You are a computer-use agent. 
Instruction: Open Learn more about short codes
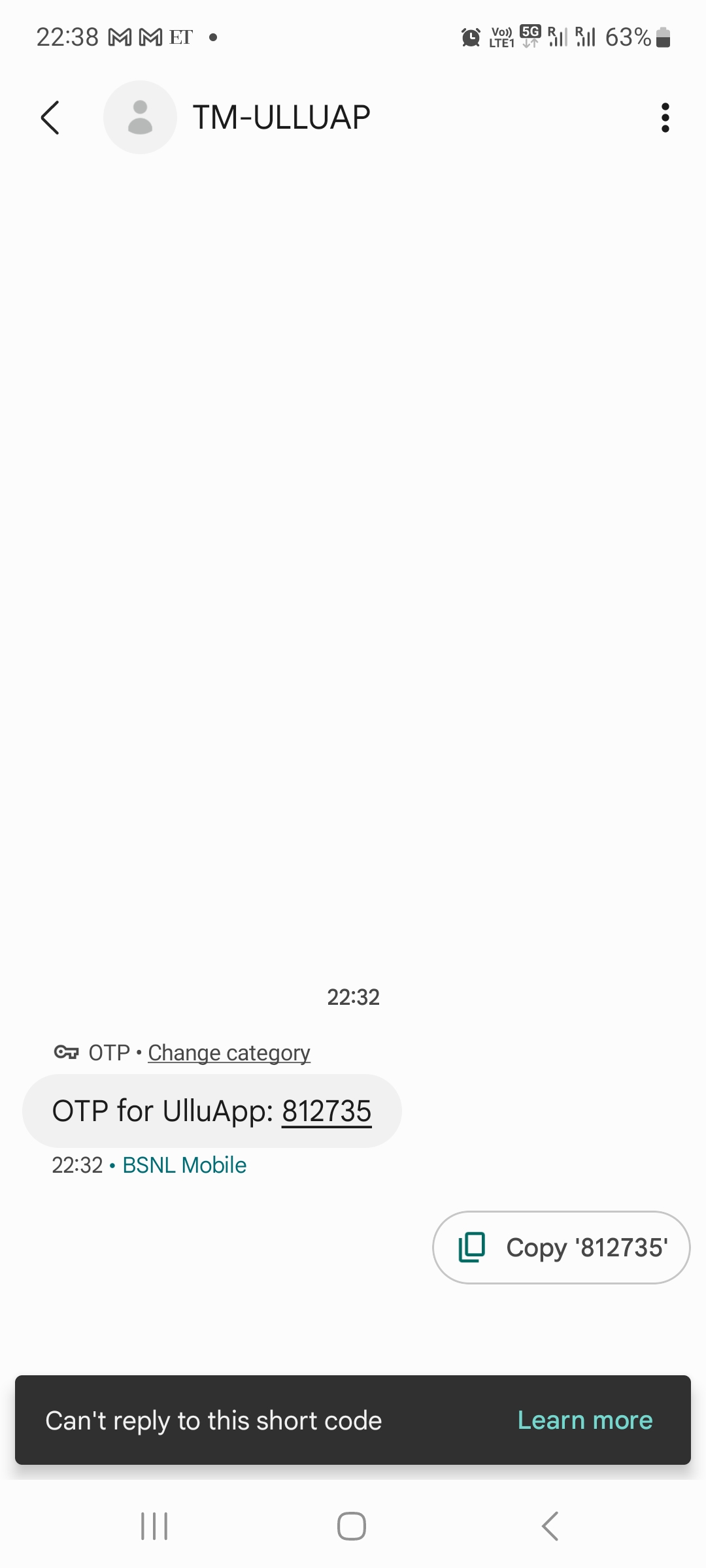[584, 1420]
